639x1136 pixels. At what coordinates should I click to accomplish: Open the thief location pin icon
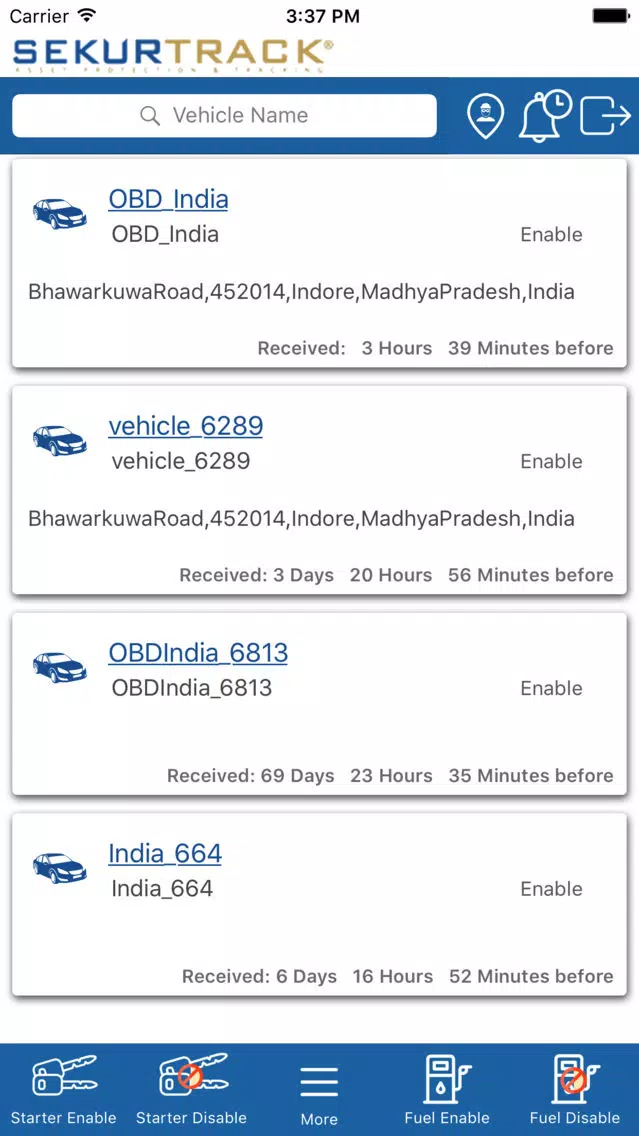[485, 116]
